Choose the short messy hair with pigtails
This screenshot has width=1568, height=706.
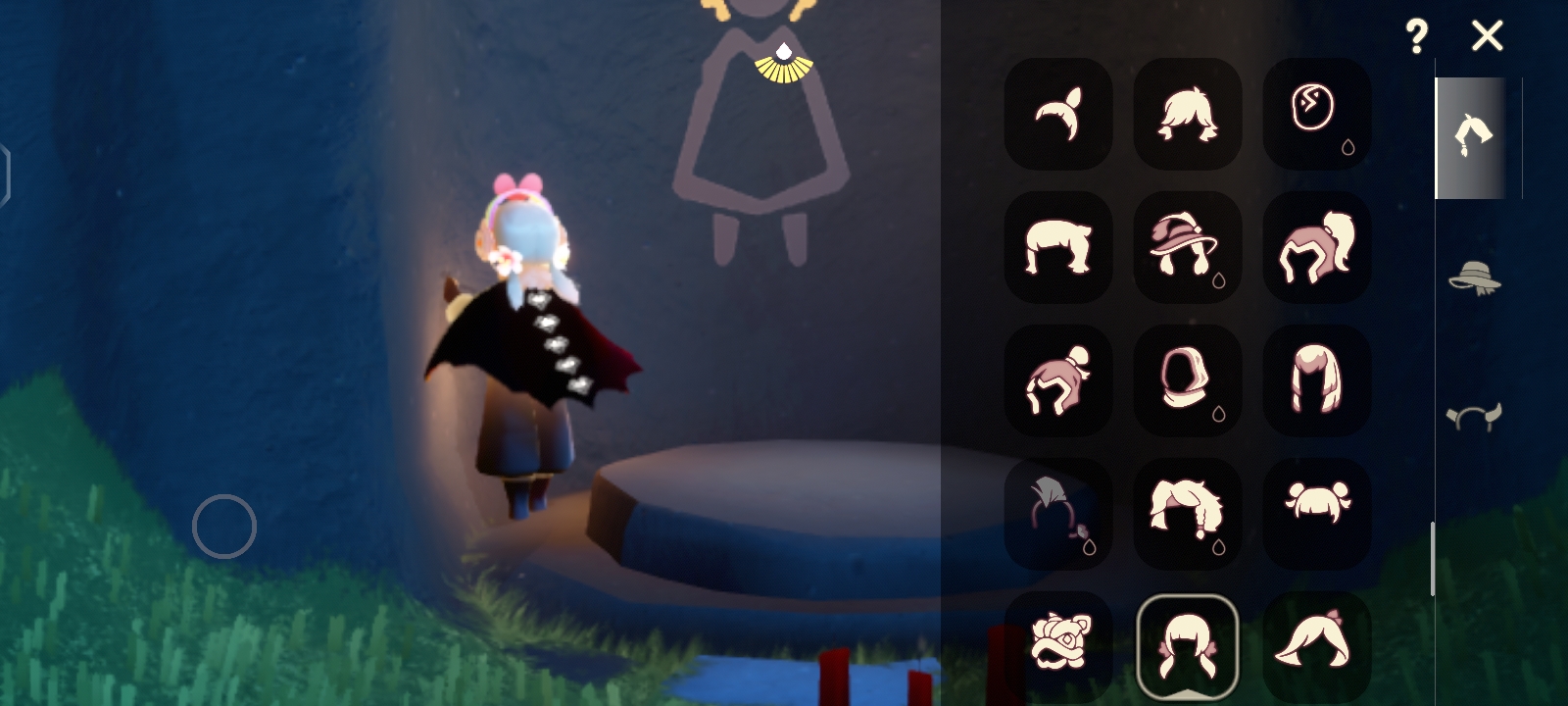[1187, 114]
